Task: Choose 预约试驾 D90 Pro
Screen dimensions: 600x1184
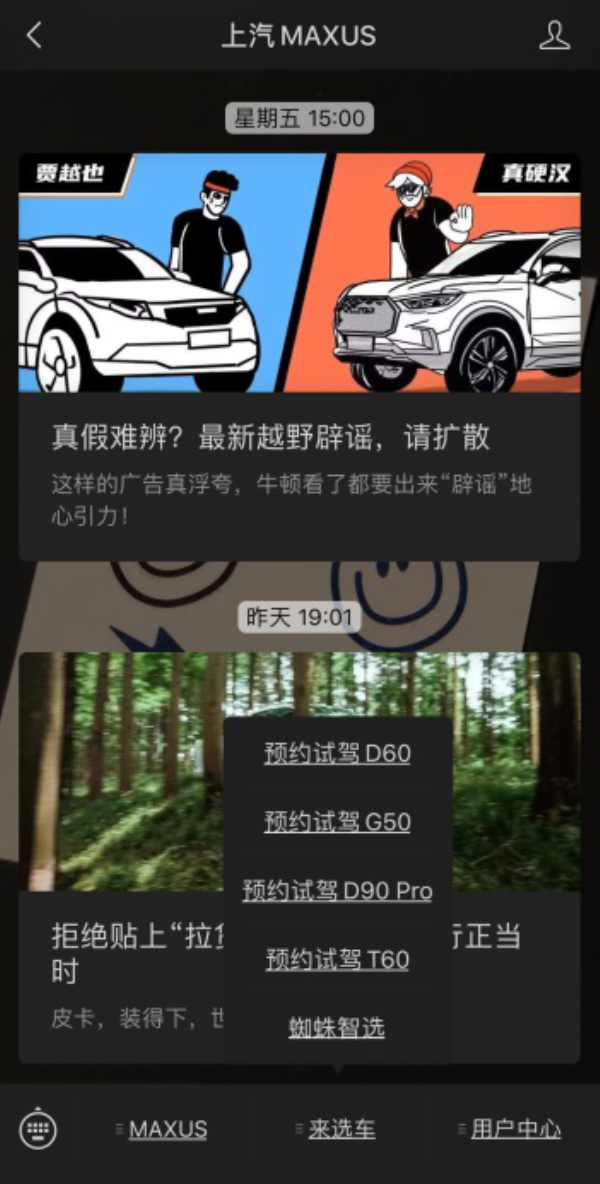Action: click(x=337, y=890)
